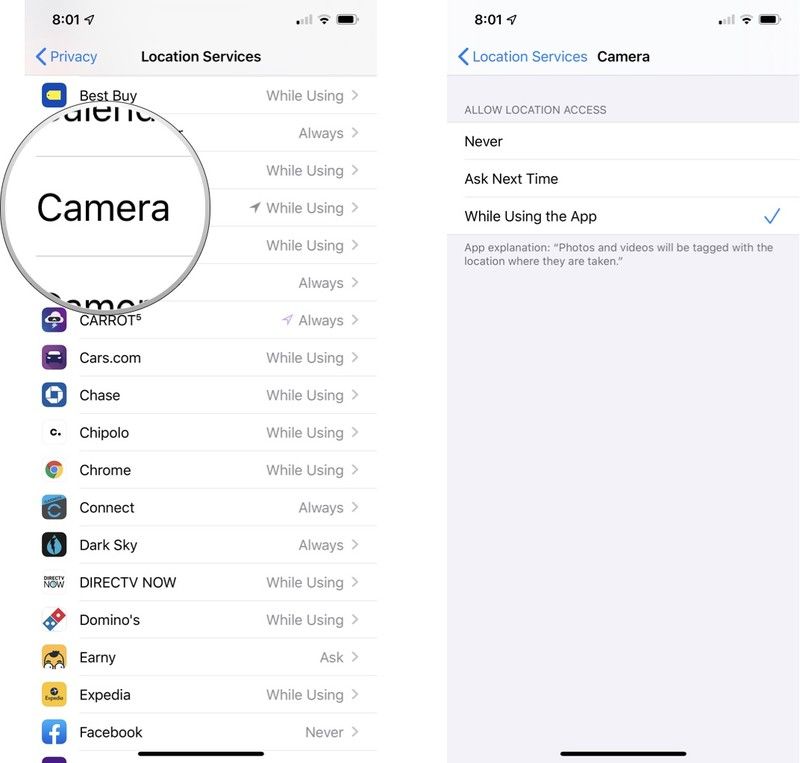Return to the Location Services list
Viewport: 800px width, 763px height.
[x=522, y=57]
